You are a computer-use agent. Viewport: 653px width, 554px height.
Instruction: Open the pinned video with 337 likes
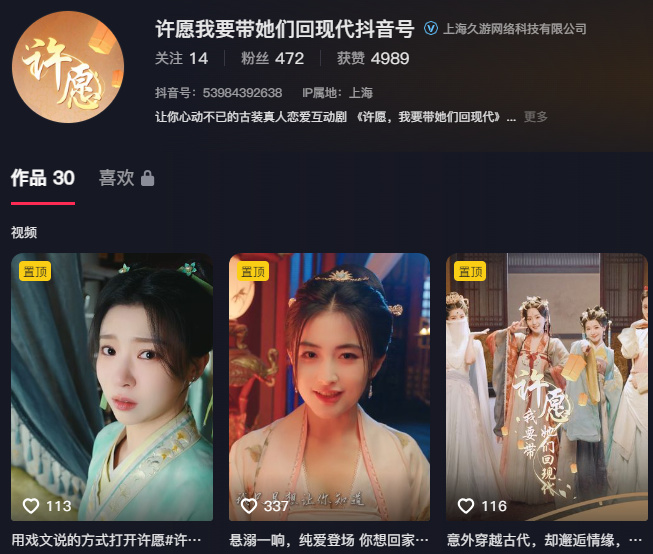pyautogui.click(x=329, y=387)
